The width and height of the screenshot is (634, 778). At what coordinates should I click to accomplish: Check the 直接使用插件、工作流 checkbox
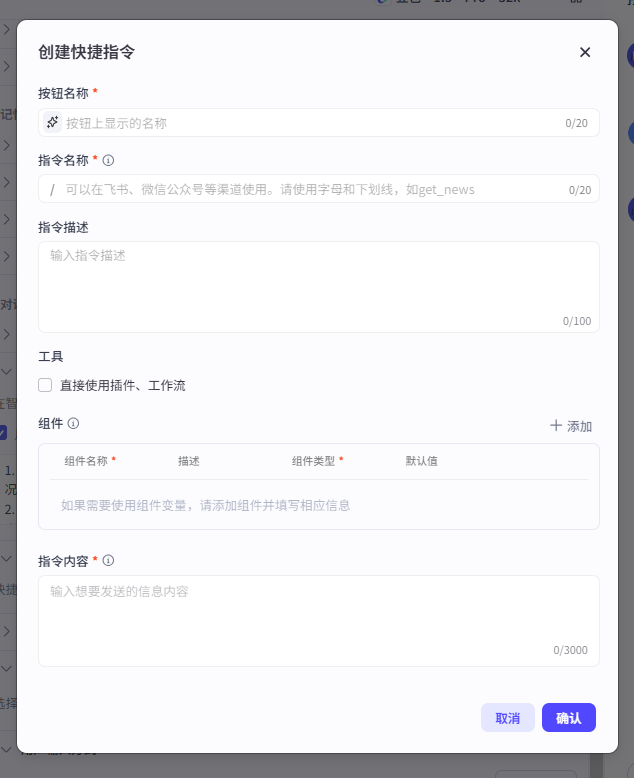pos(45,385)
